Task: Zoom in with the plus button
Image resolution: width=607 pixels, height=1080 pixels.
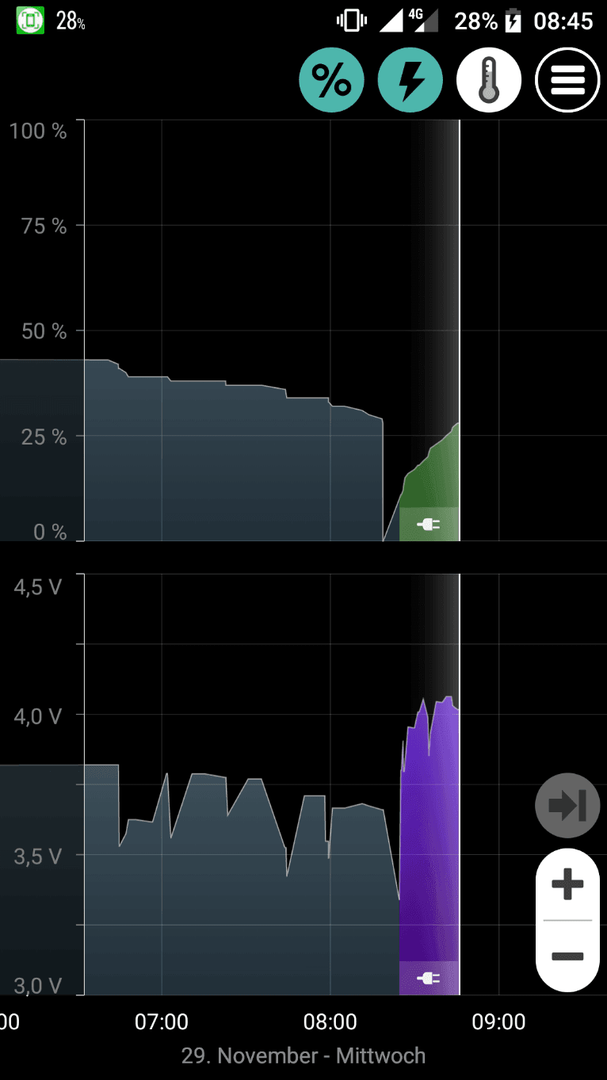Action: [x=568, y=884]
